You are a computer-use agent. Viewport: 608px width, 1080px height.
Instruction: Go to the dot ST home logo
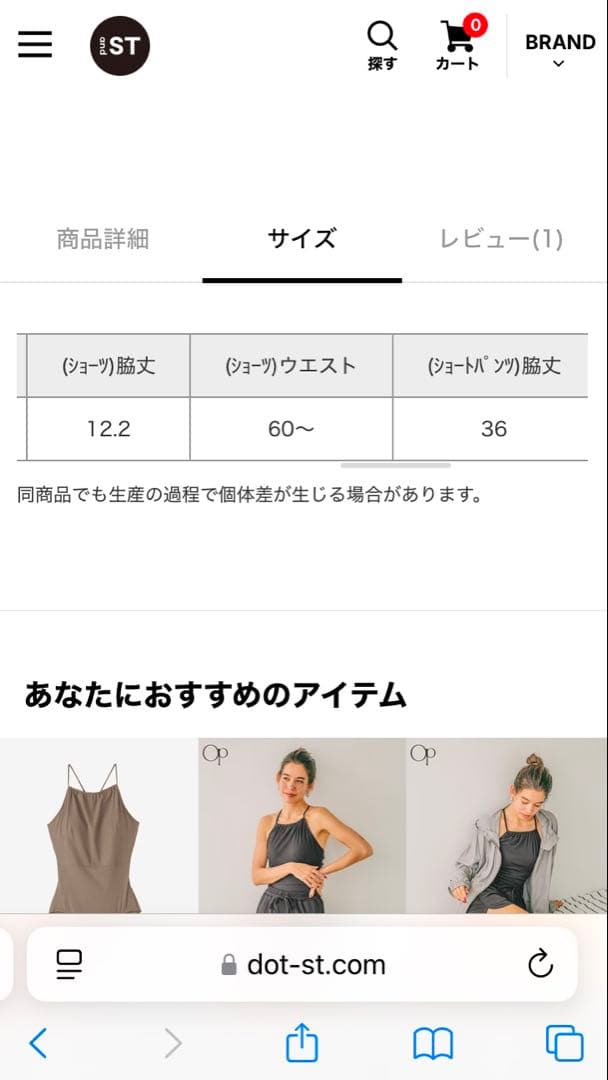click(120, 46)
